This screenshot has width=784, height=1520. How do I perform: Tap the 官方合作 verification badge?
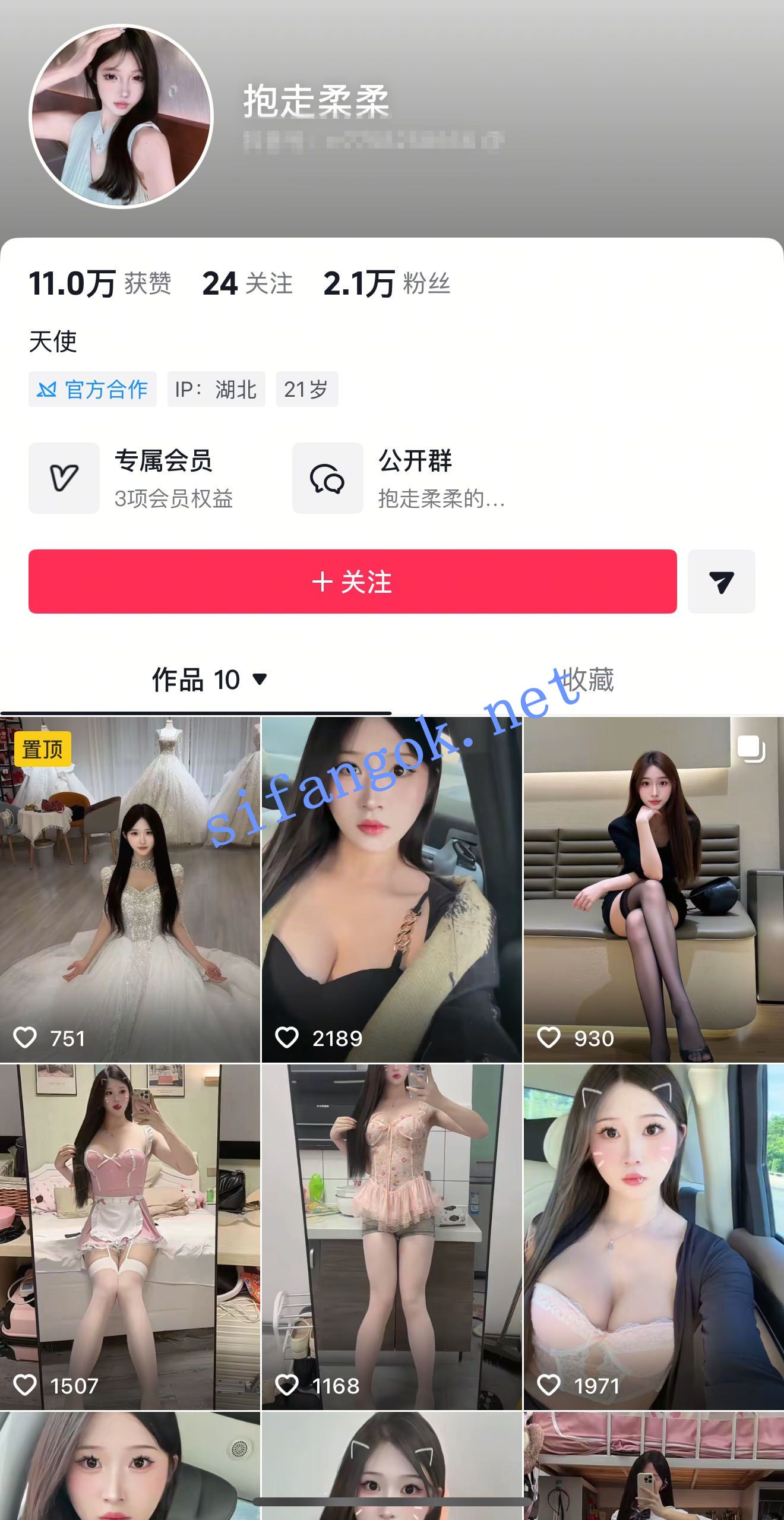pos(93,389)
